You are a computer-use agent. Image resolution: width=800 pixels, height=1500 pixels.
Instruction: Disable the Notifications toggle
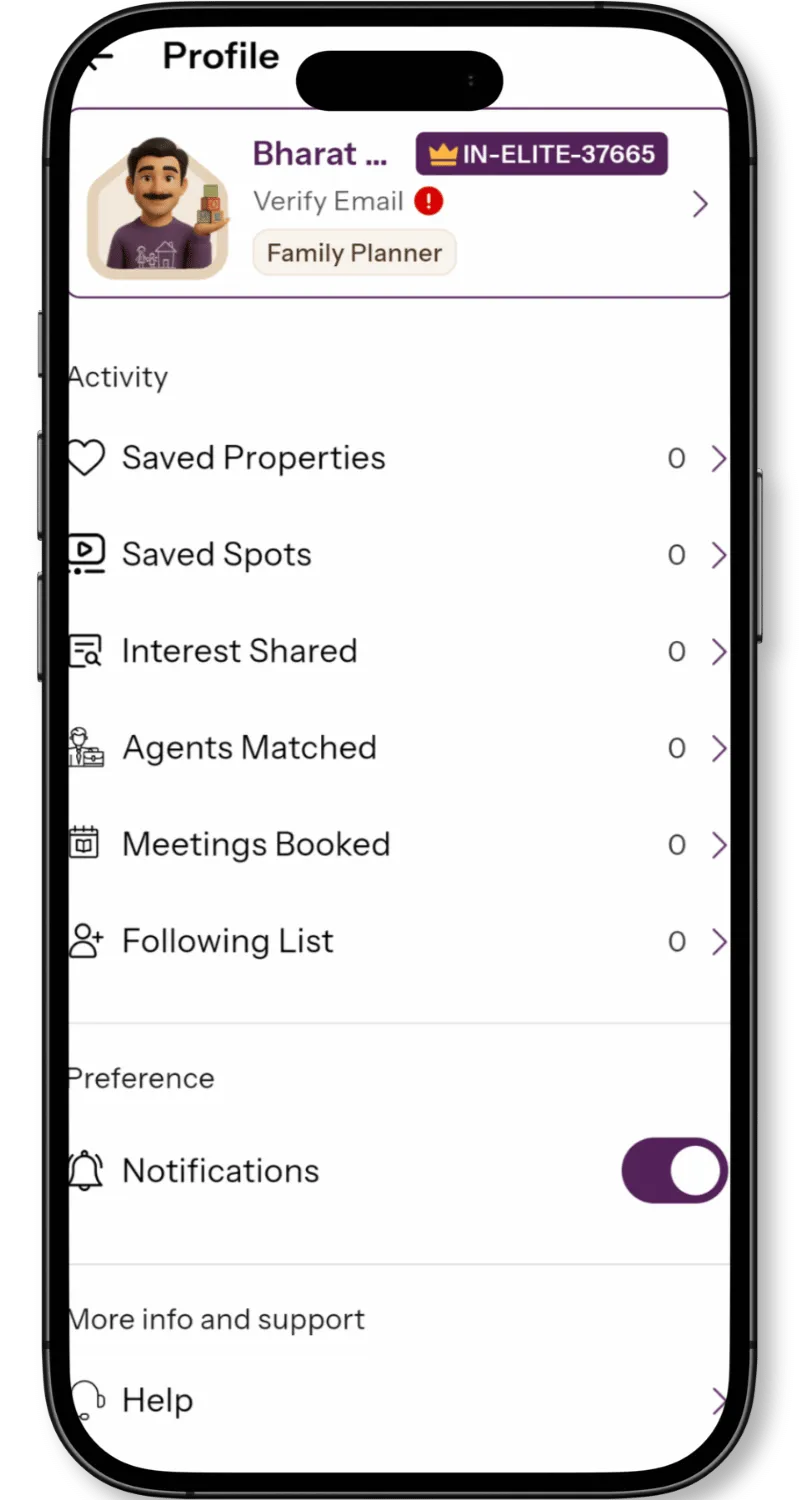tap(674, 1170)
